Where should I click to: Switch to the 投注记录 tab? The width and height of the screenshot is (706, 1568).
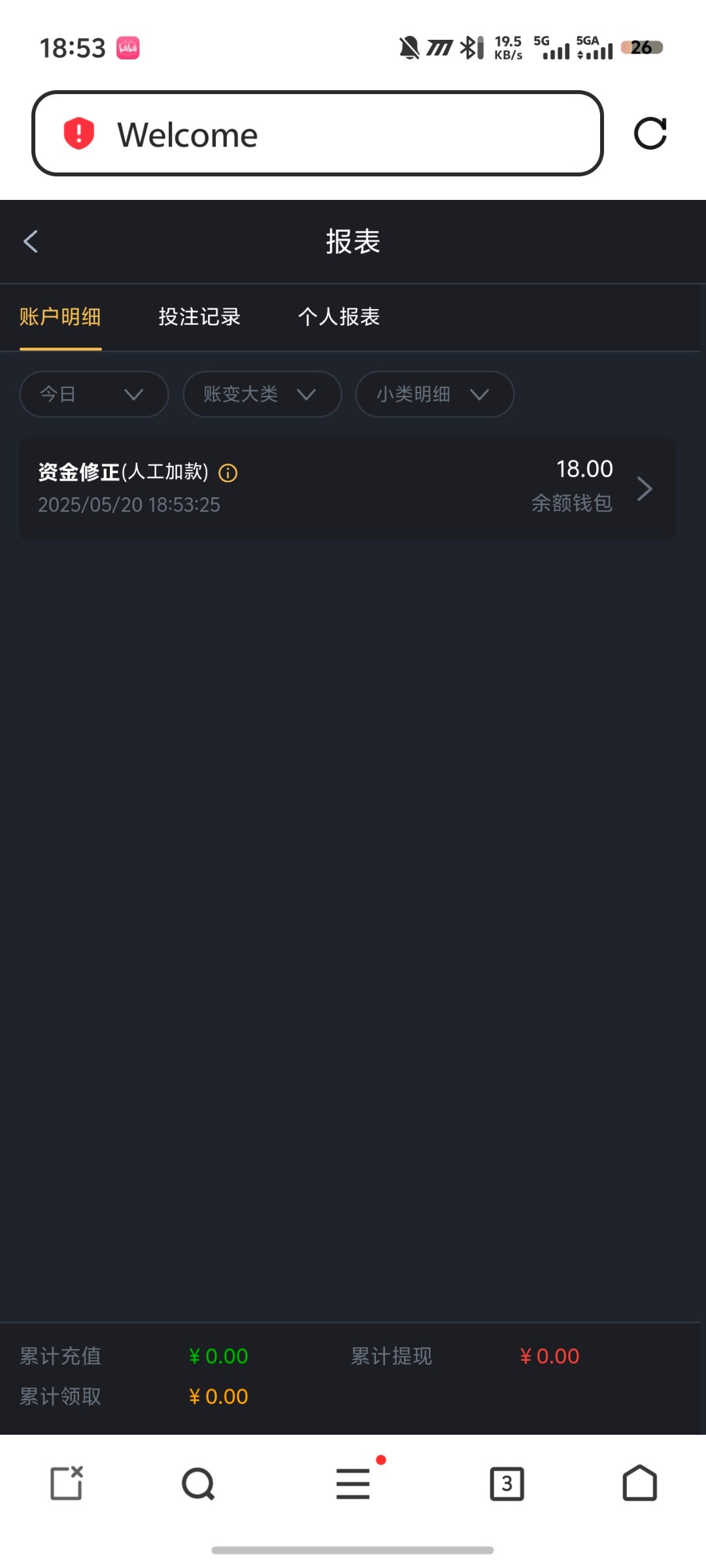(x=199, y=317)
